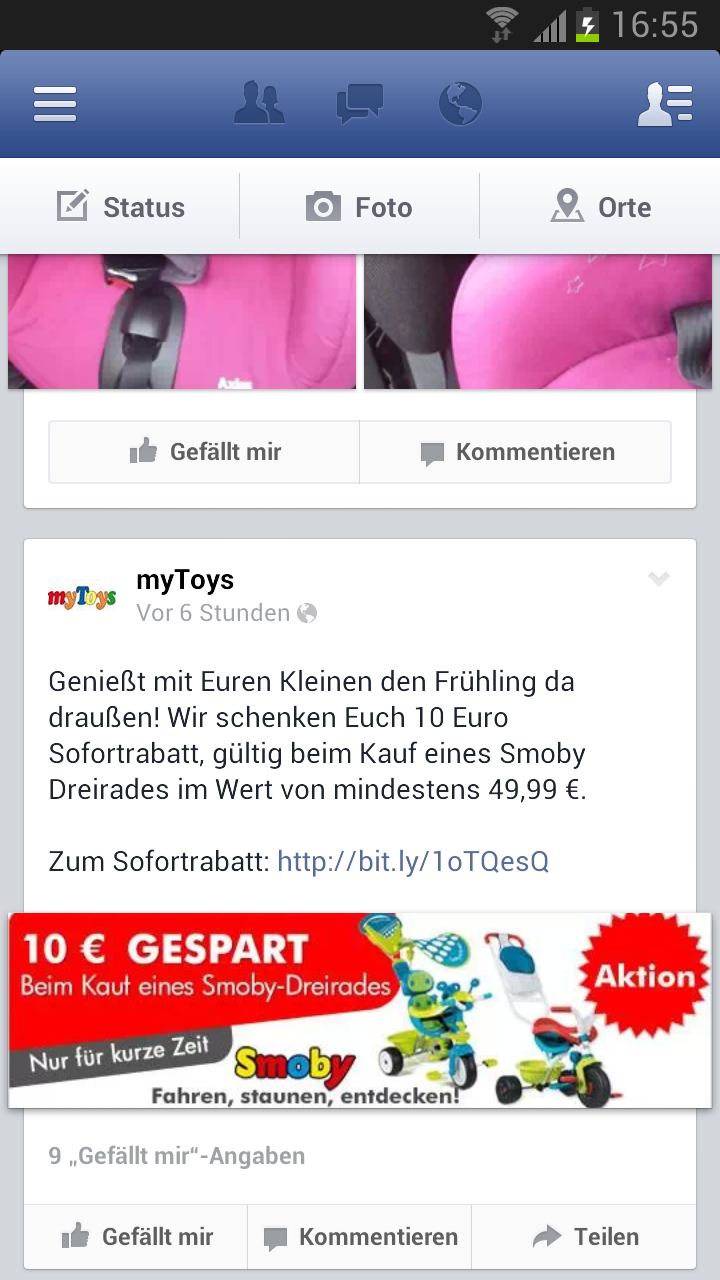
Task: Open the bit.ly Sofortrabatt link
Action: (x=413, y=861)
